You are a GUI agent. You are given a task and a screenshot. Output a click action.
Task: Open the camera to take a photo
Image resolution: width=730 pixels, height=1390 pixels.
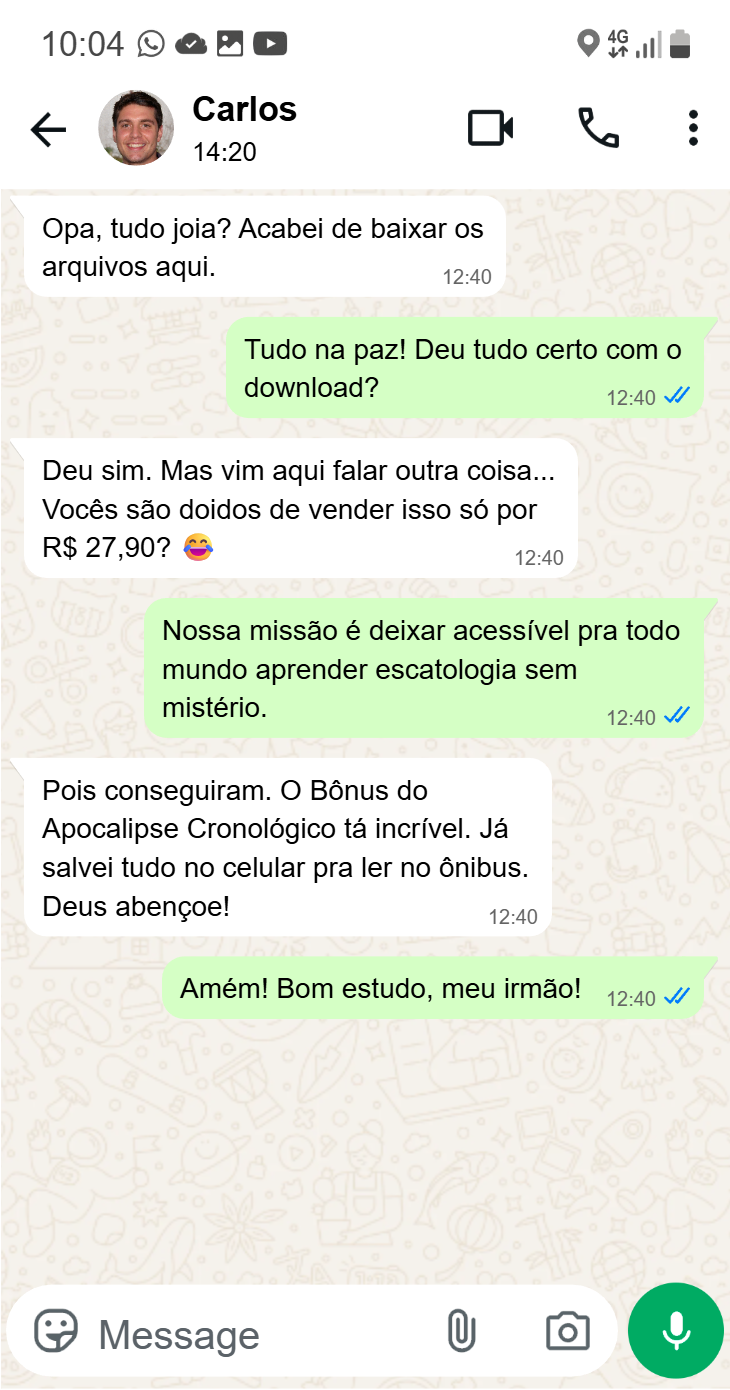coord(567,1331)
